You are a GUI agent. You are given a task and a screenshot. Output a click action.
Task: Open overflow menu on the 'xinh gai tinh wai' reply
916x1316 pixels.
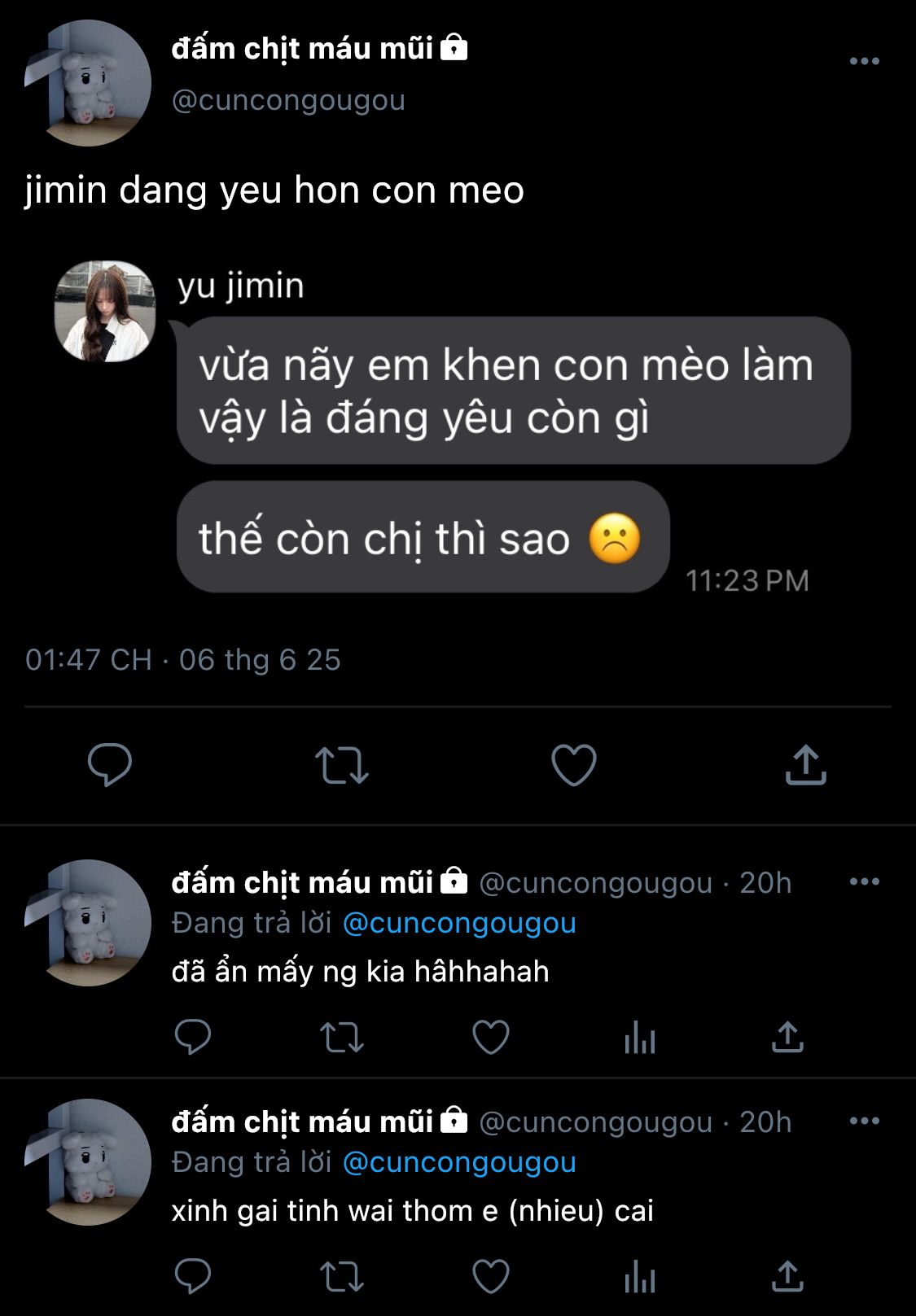pos(864,1121)
